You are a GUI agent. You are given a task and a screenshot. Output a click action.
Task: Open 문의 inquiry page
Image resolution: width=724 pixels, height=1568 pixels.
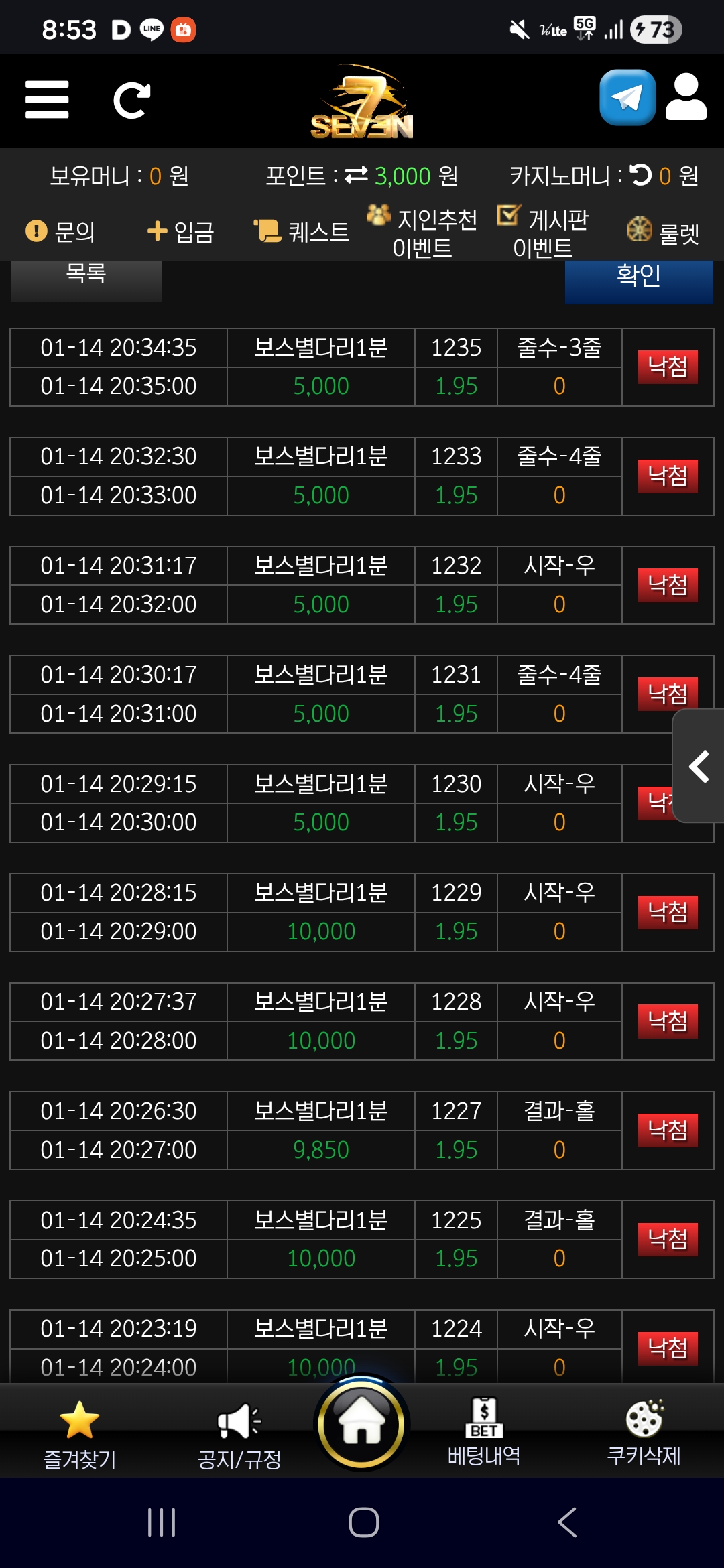pos(60,232)
